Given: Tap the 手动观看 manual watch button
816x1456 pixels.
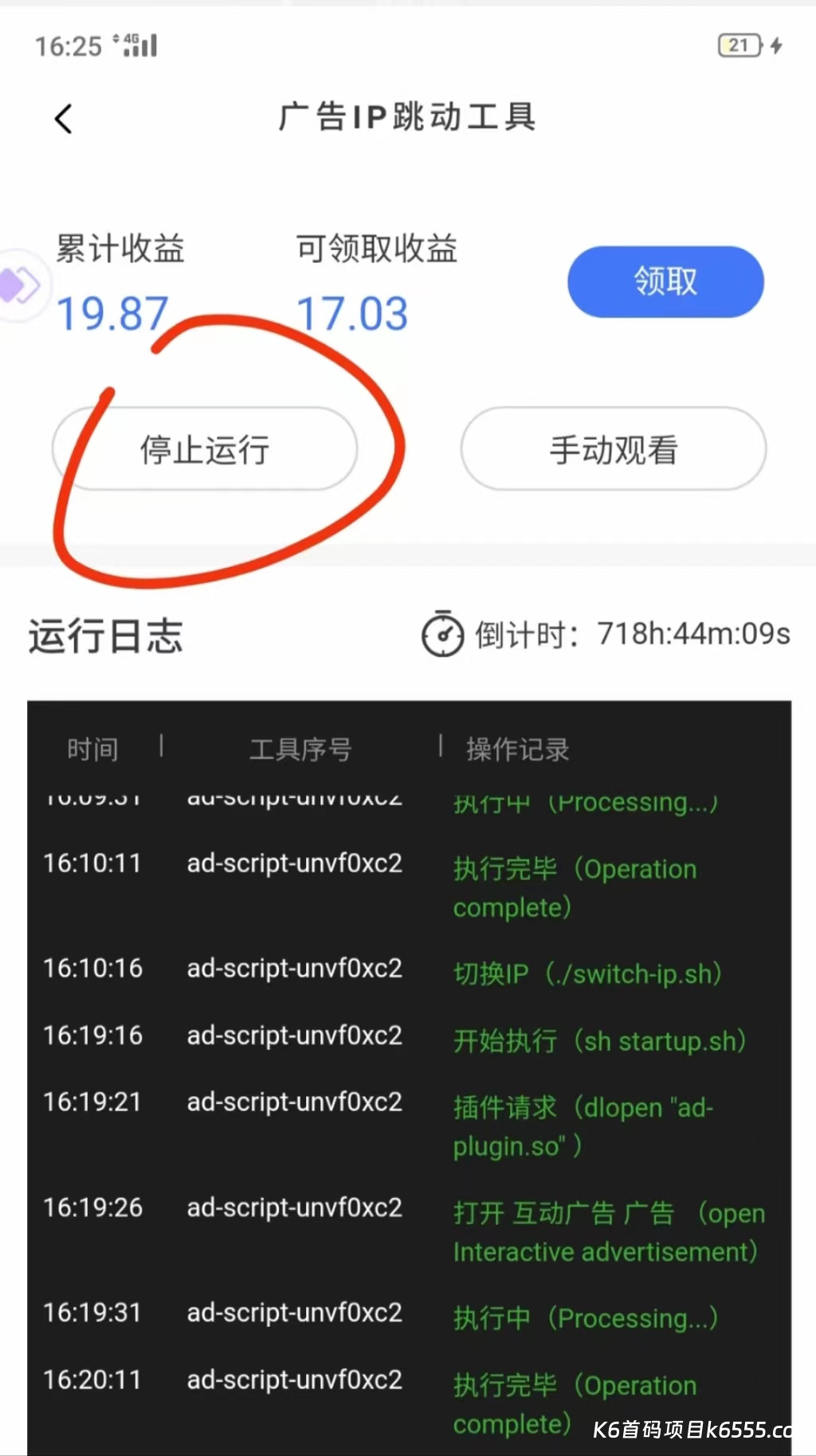Looking at the screenshot, I should [613, 449].
